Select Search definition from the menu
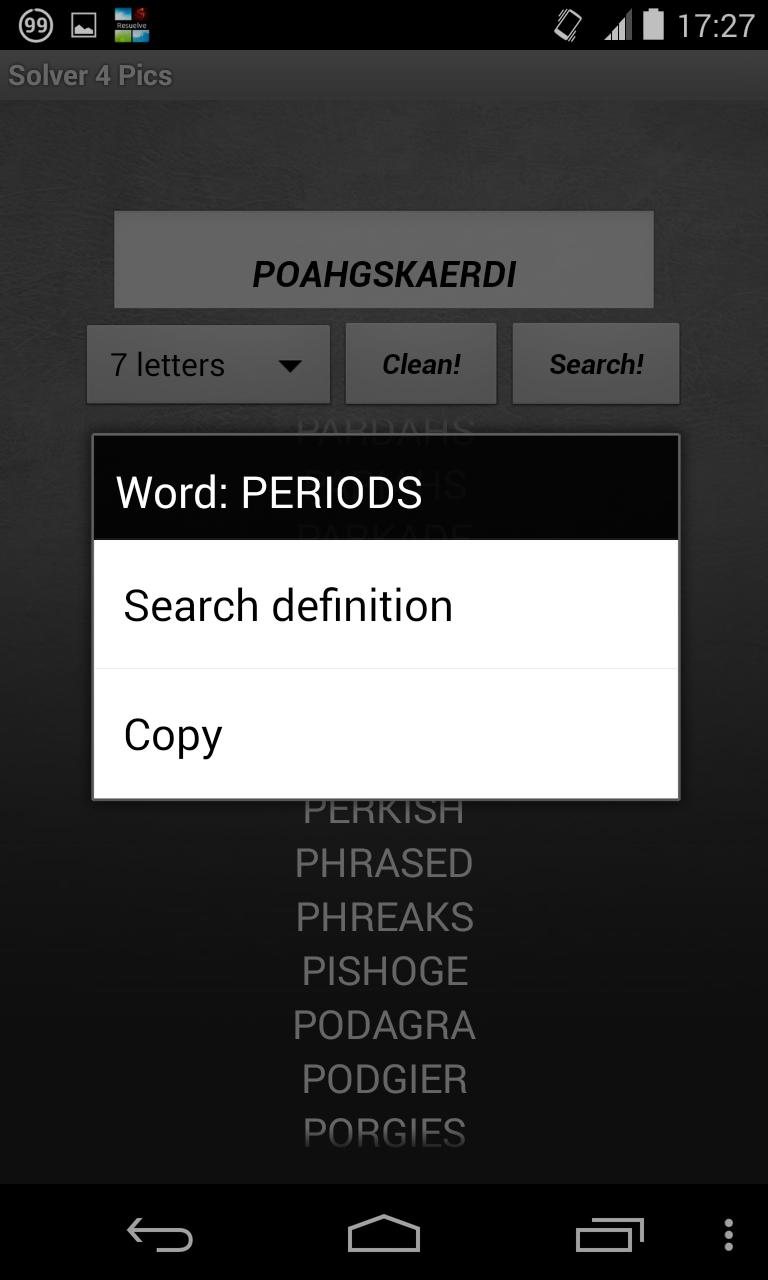768x1280 pixels. click(288, 605)
